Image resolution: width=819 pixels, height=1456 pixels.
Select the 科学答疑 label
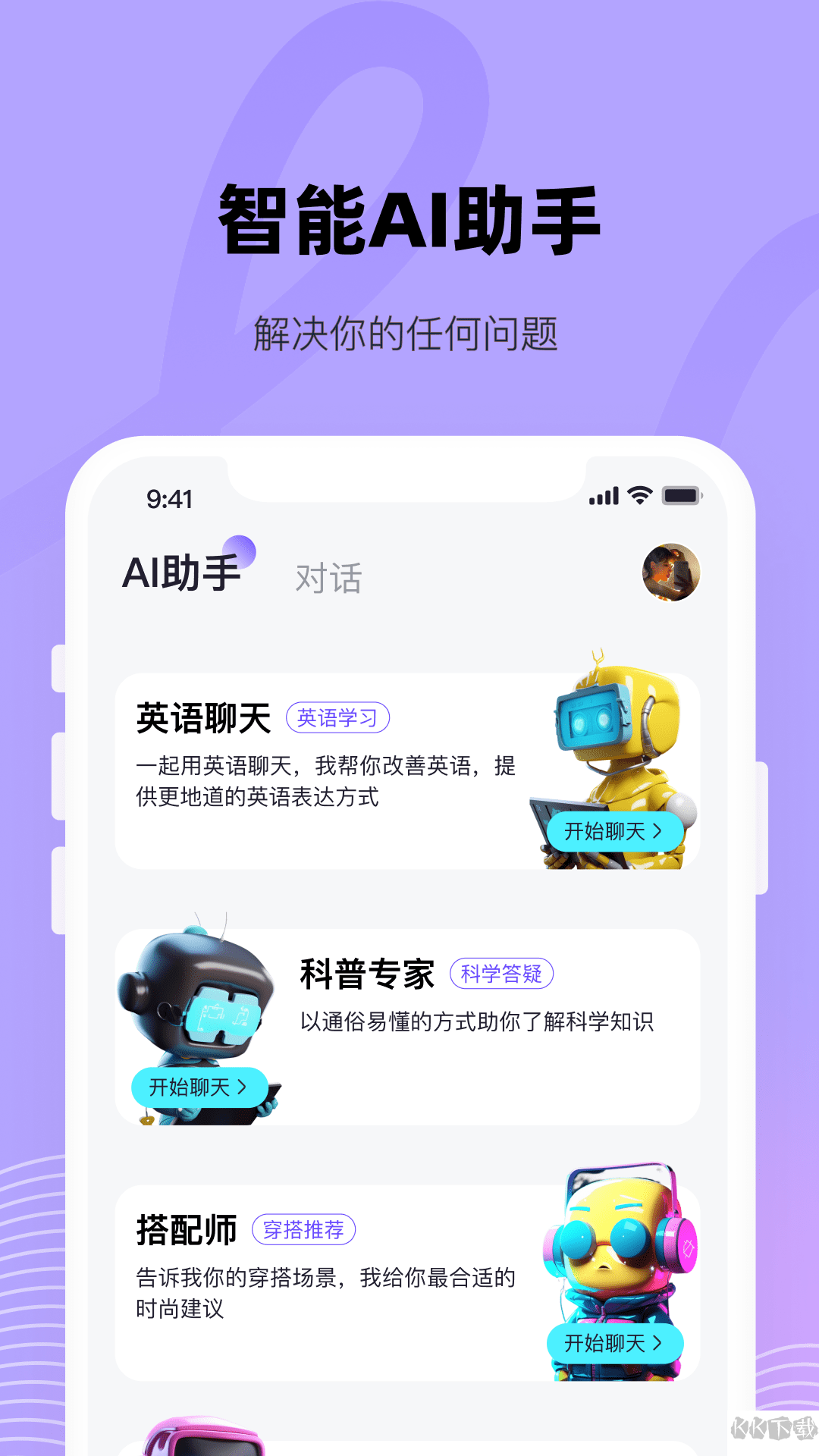coord(503,973)
